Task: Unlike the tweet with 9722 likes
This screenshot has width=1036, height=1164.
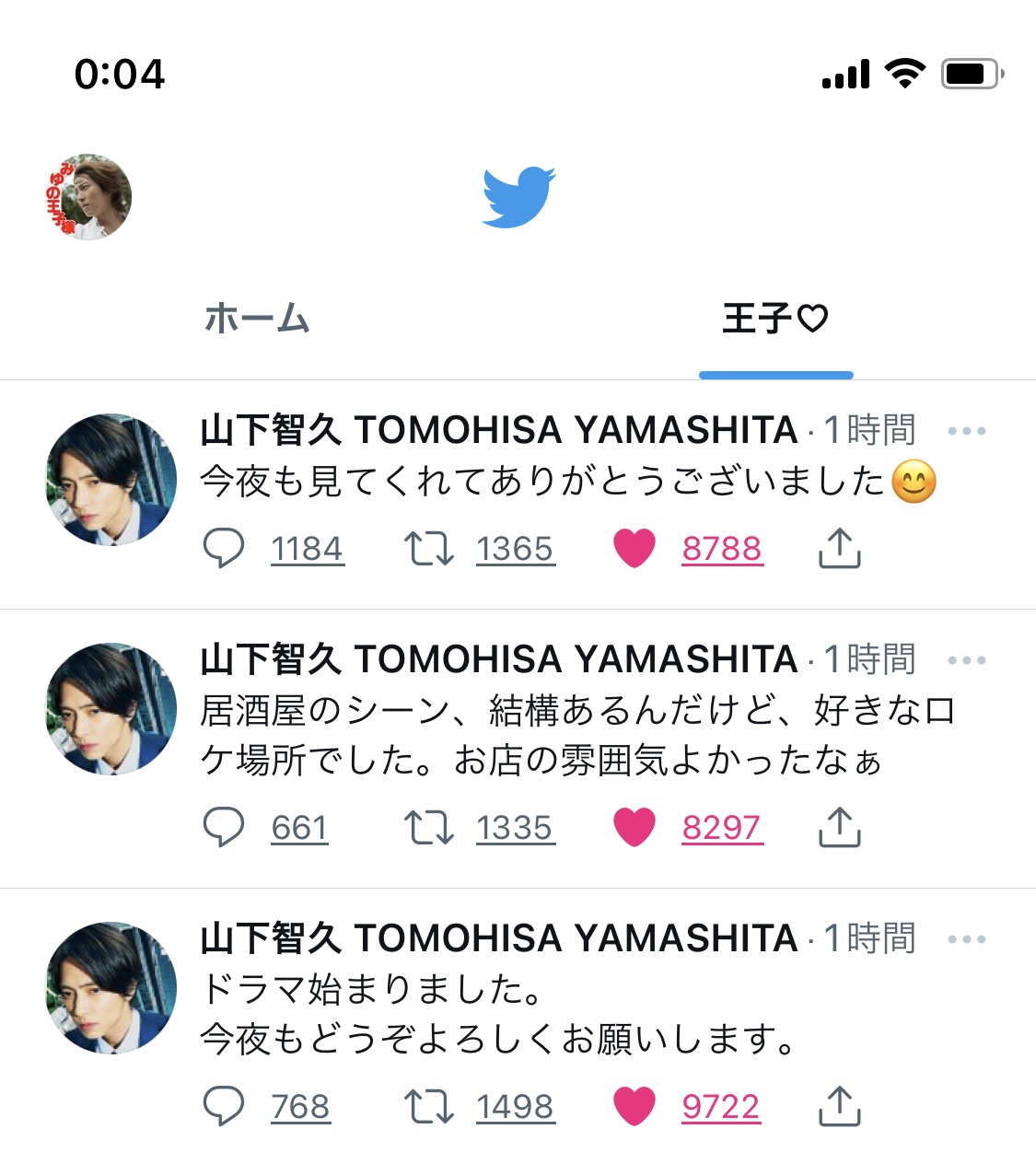Action: click(x=634, y=1107)
